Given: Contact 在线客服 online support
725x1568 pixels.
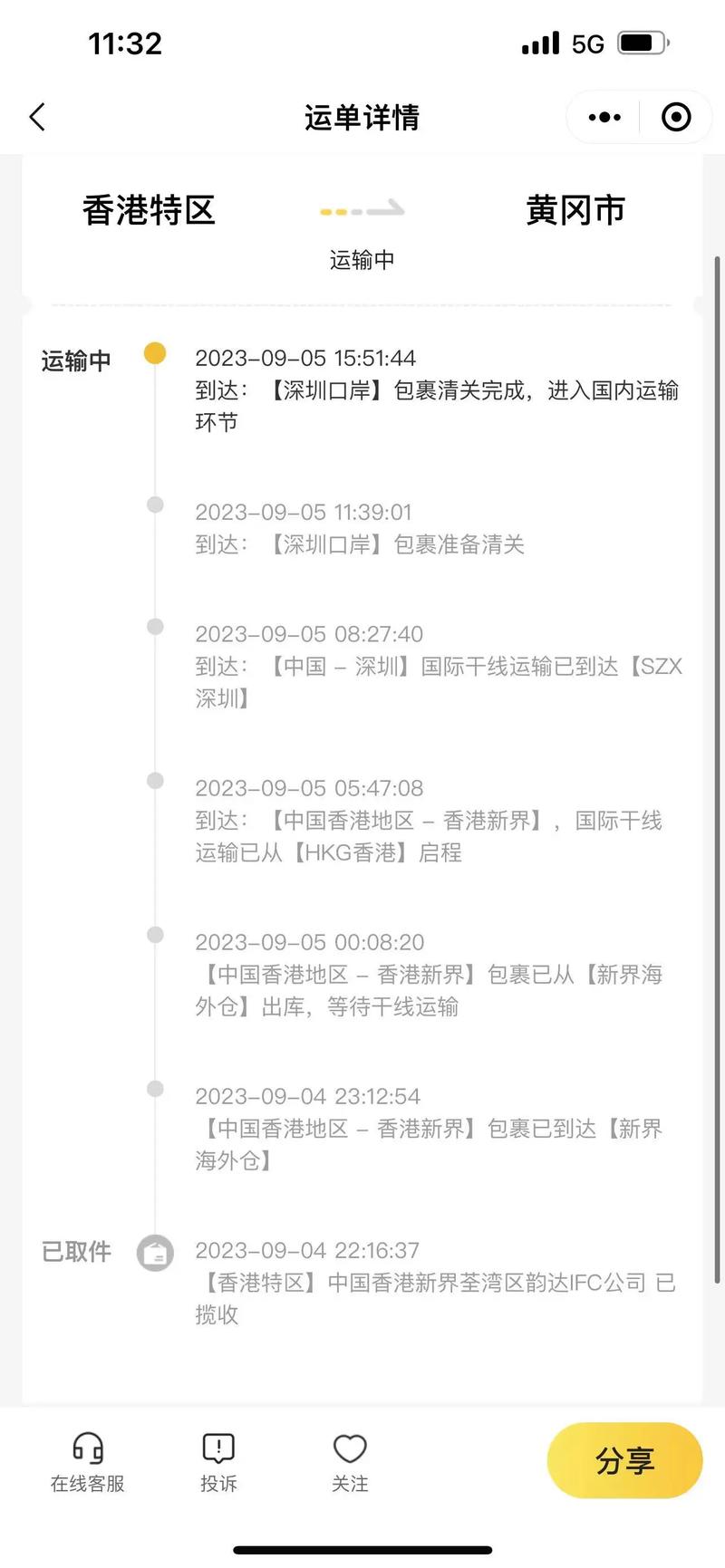Looking at the screenshot, I should [87, 1462].
